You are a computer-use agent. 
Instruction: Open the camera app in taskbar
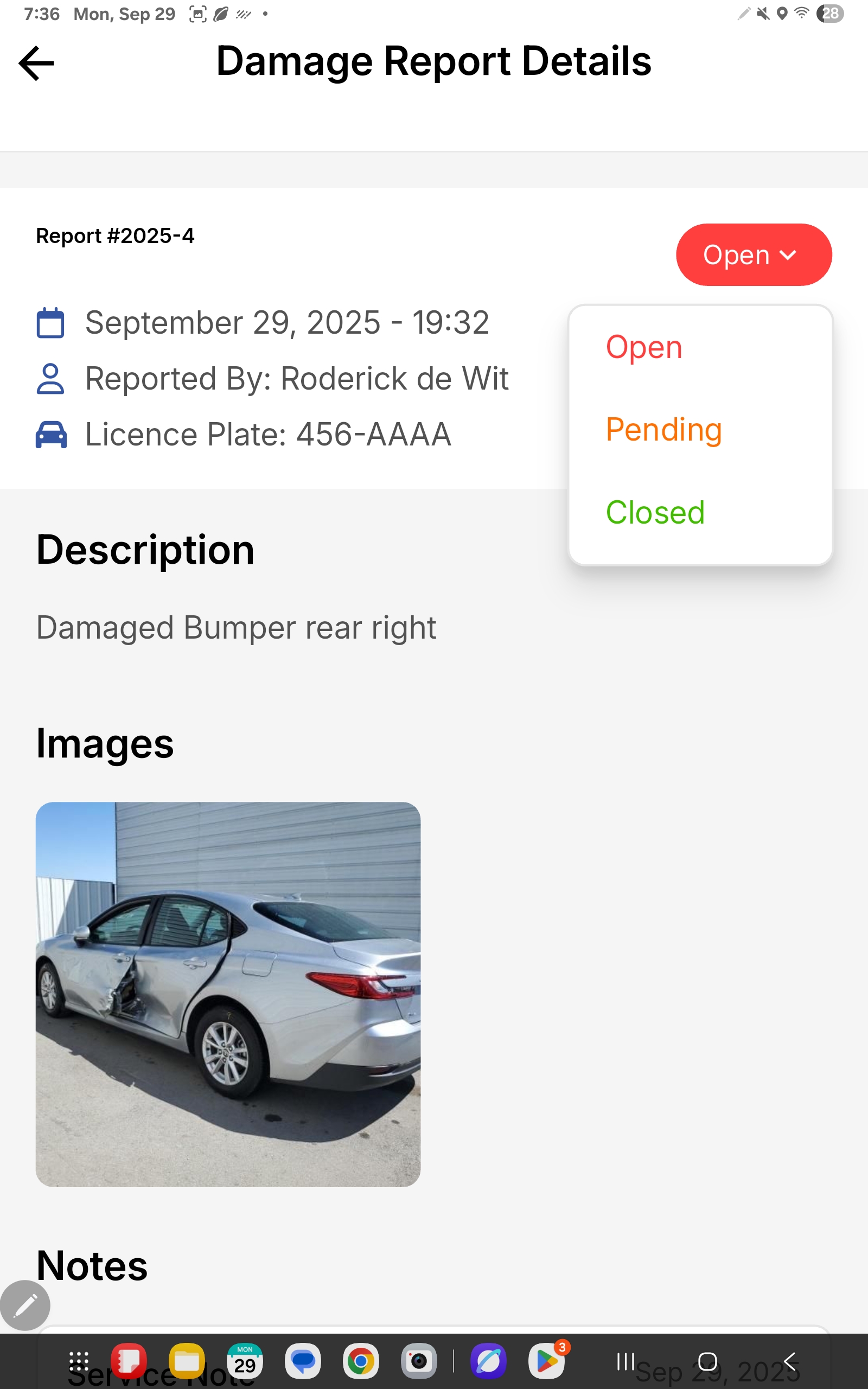[418, 1361]
